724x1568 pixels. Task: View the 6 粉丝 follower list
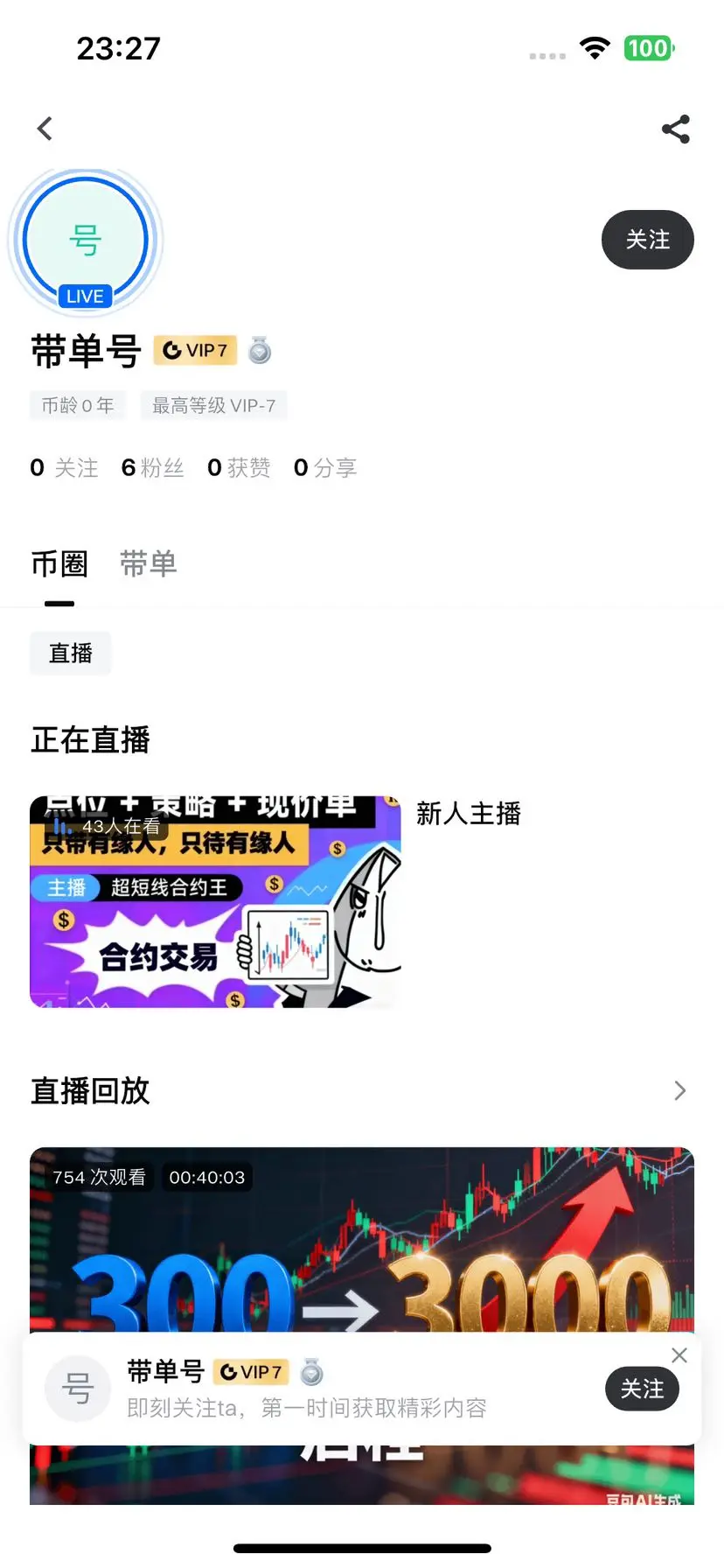(152, 467)
